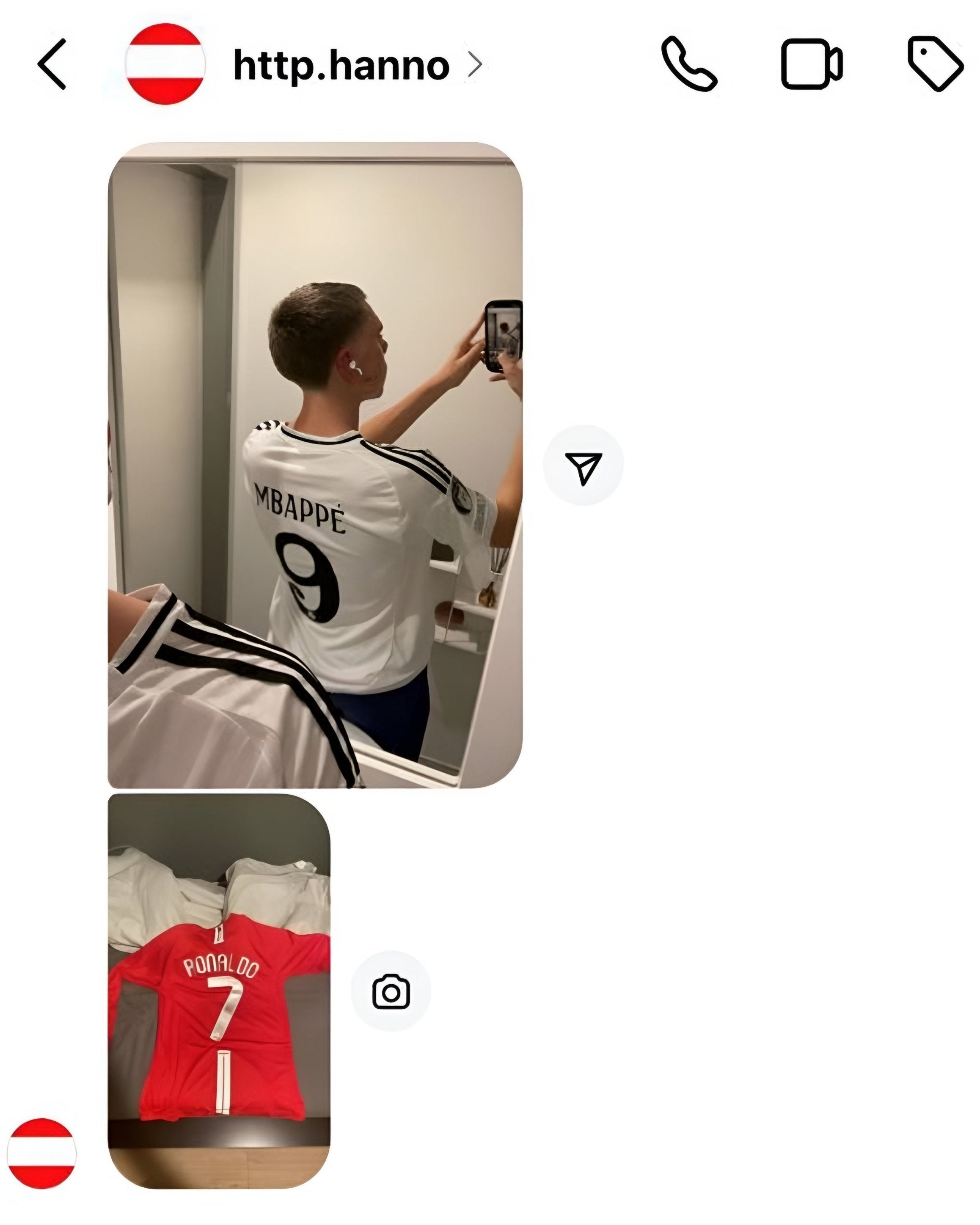Viewport: 980px width, 1225px height.
Task: Open the Mbappé jersey mirror photo
Action: tap(315, 465)
